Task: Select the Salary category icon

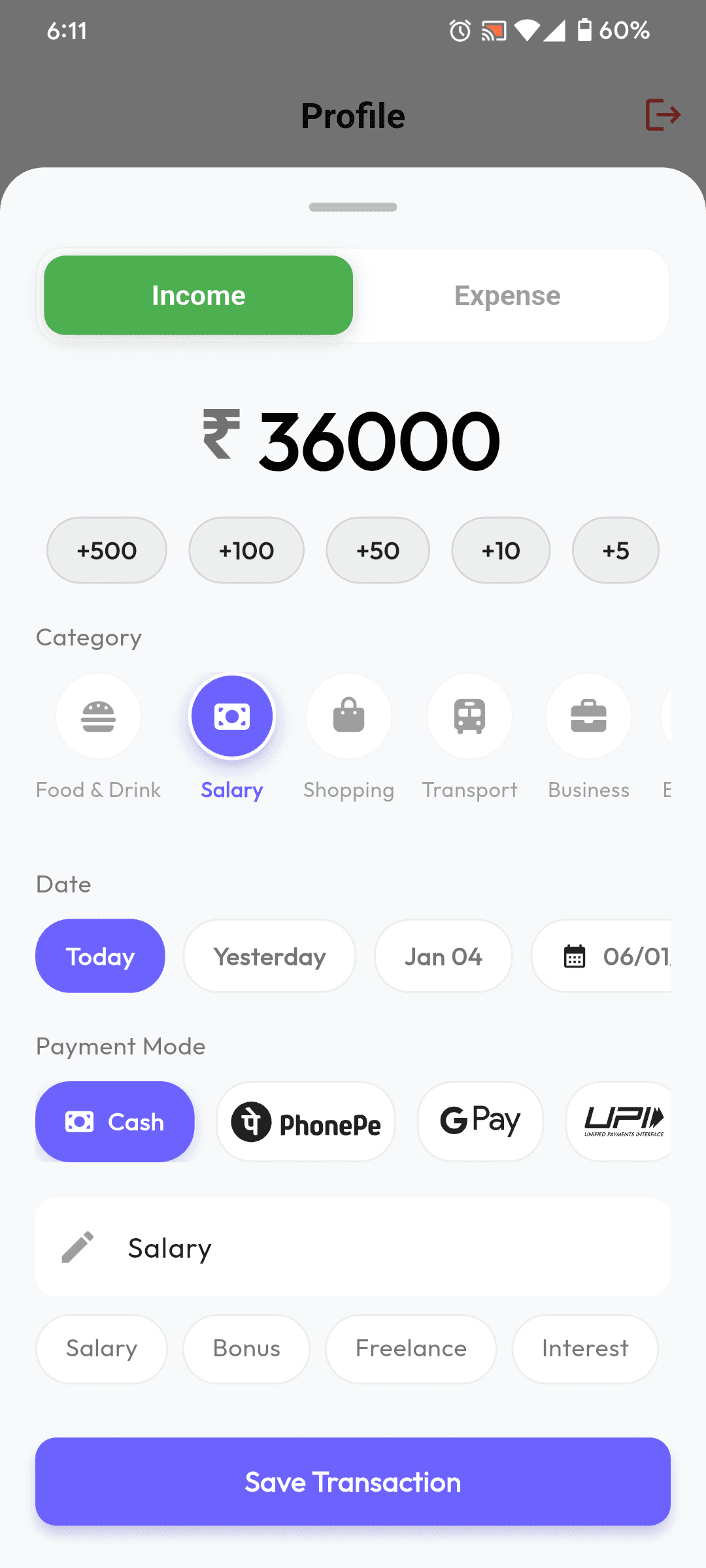Action: 232,716
